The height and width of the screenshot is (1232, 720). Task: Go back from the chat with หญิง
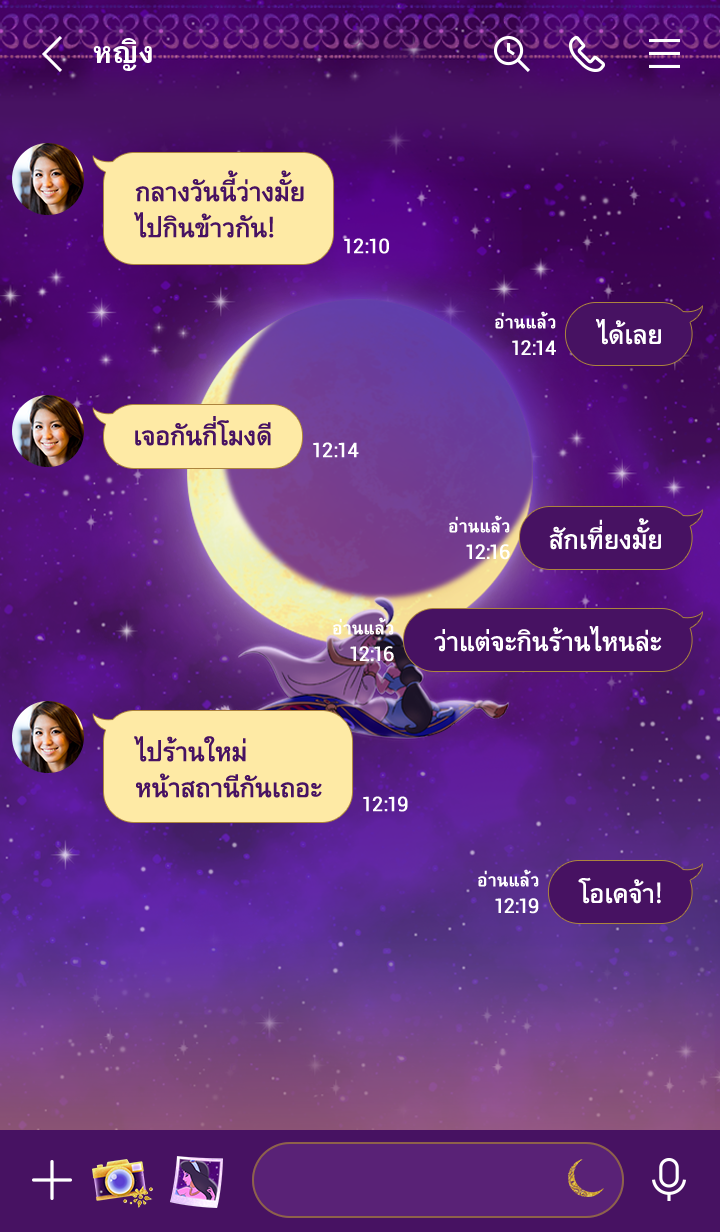coord(53,54)
